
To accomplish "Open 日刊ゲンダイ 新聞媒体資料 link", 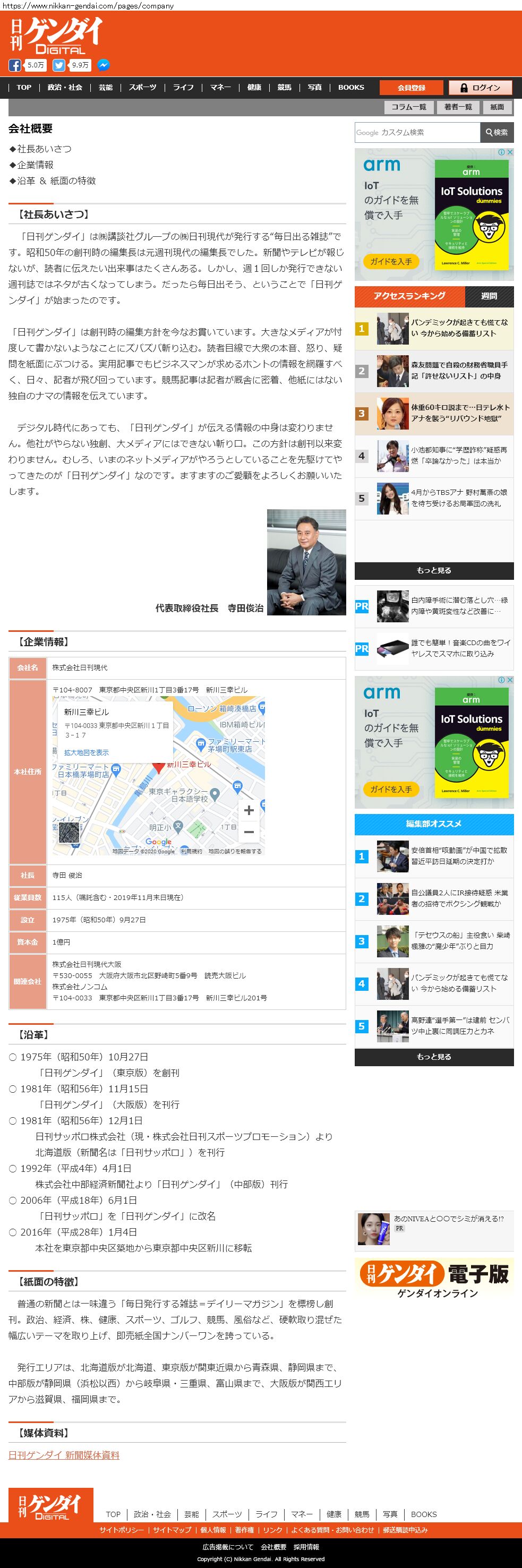I will pyautogui.click(x=64, y=1455).
